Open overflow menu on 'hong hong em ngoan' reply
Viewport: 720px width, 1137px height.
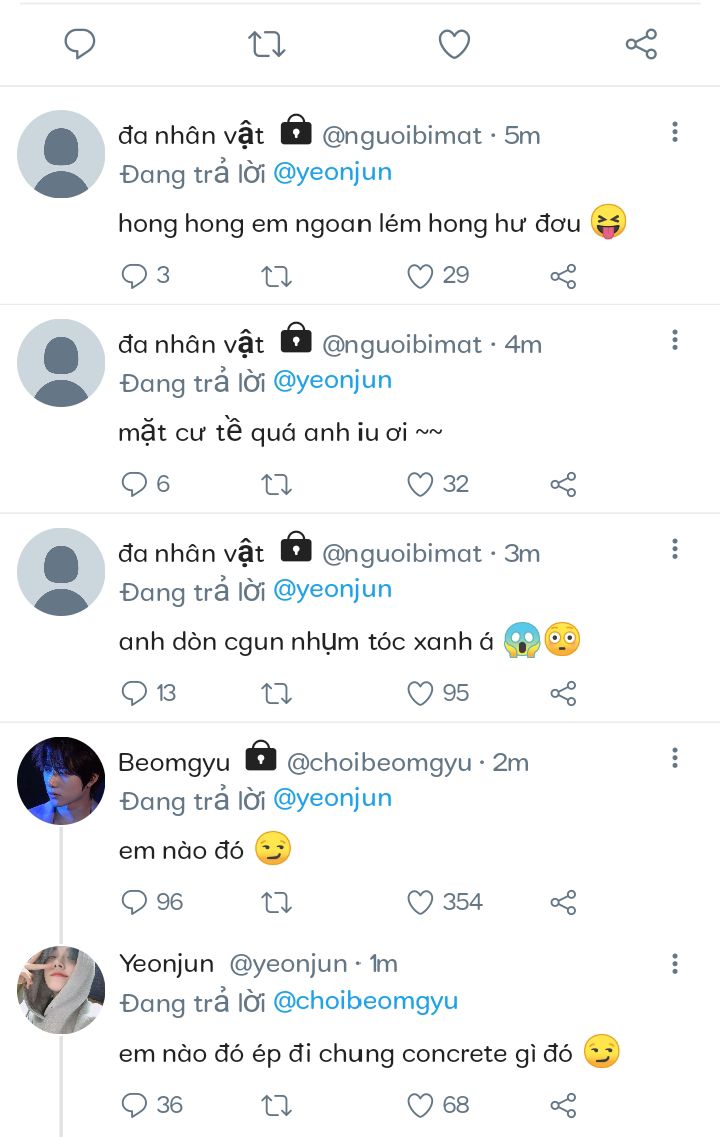pos(675,132)
